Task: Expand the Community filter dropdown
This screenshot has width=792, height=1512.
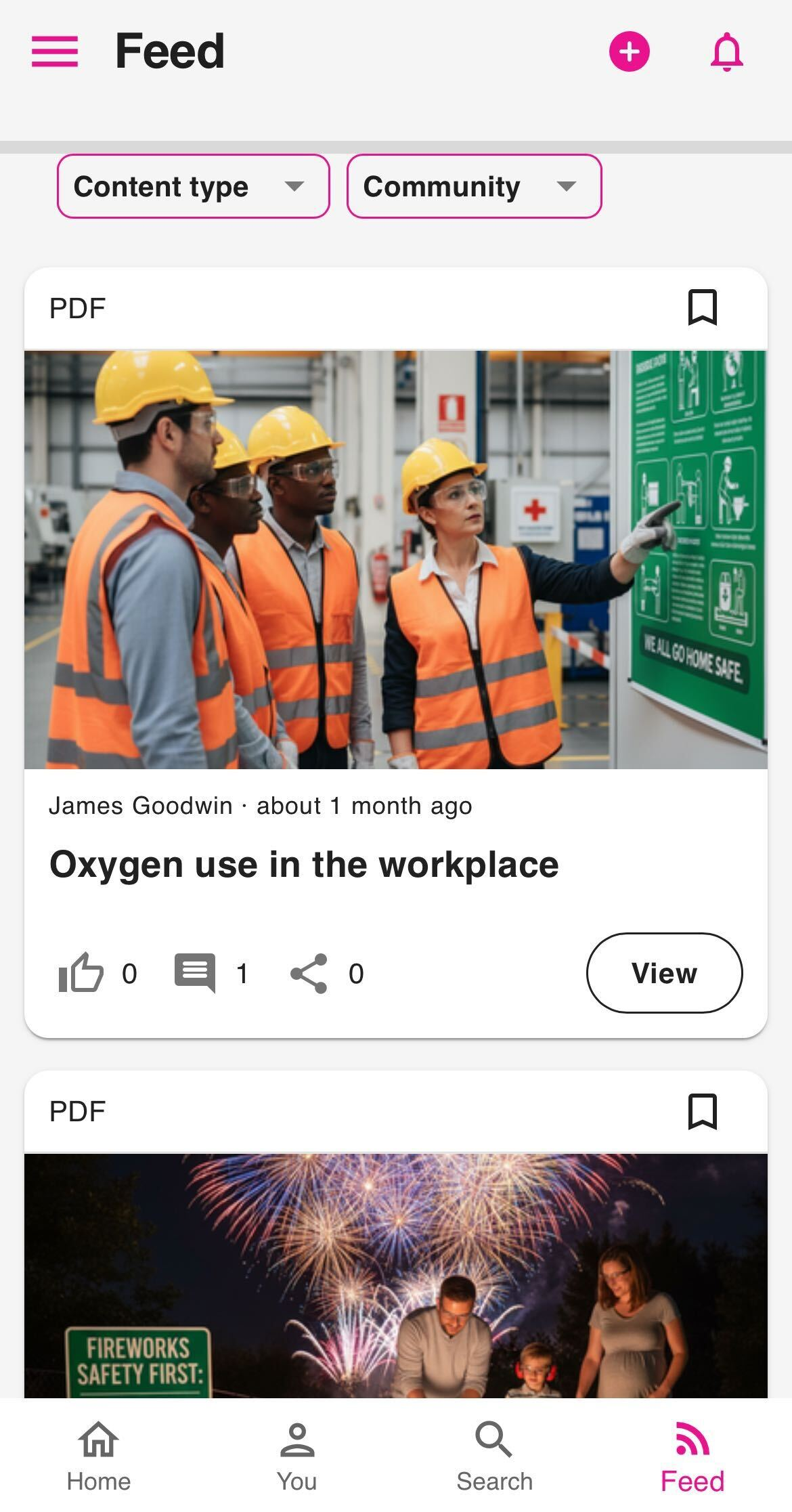Action: click(x=474, y=186)
